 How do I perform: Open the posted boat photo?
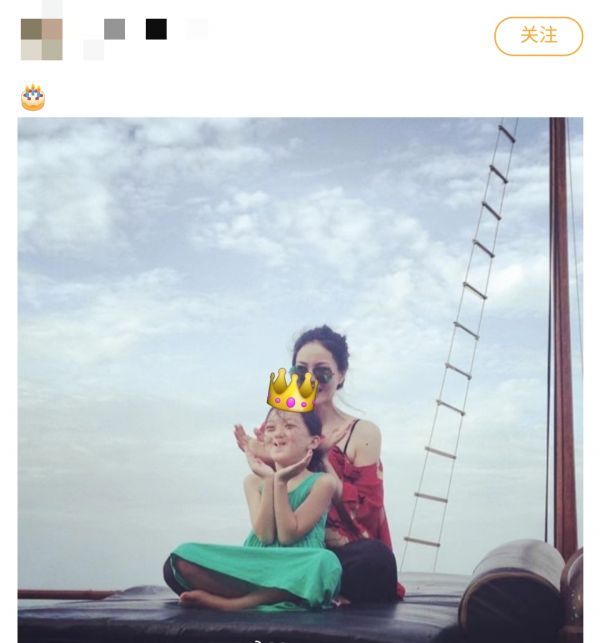300,380
